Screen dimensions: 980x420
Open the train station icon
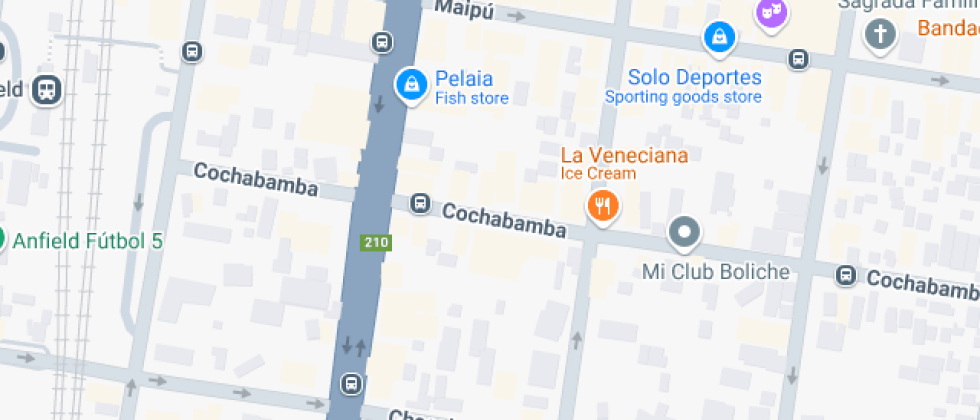[x=46, y=90]
